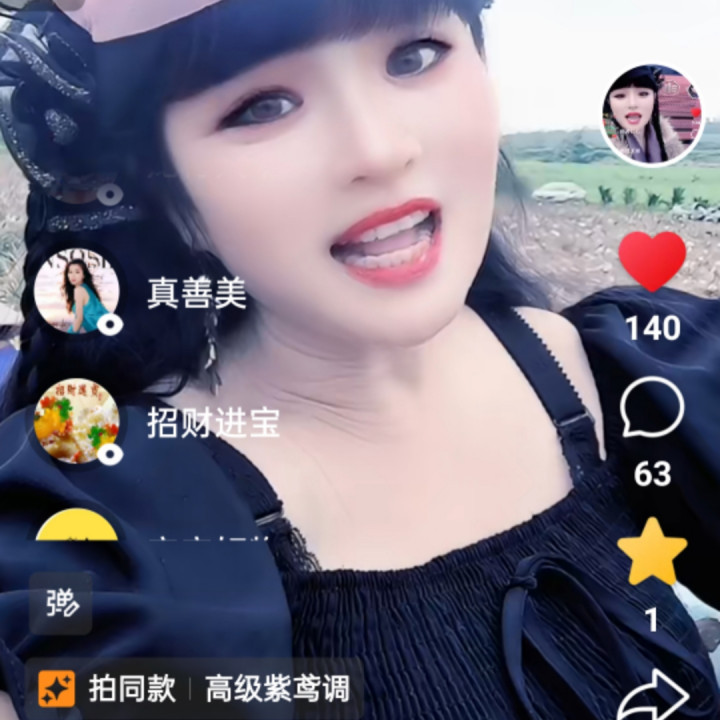The width and height of the screenshot is (720, 720).
Task: Add this video to favorites
Action: [x=652, y=551]
